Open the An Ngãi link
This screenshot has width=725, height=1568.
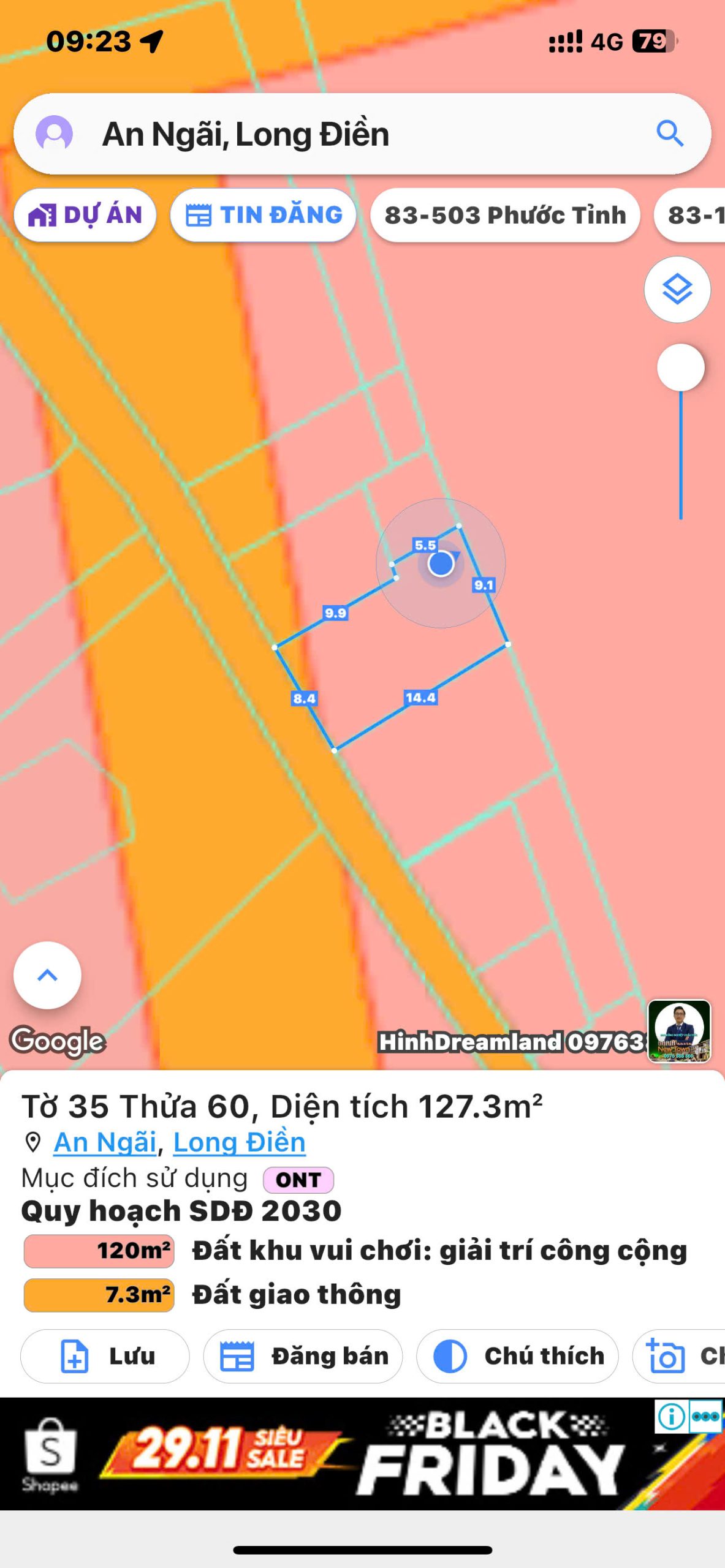point(105,1143)
